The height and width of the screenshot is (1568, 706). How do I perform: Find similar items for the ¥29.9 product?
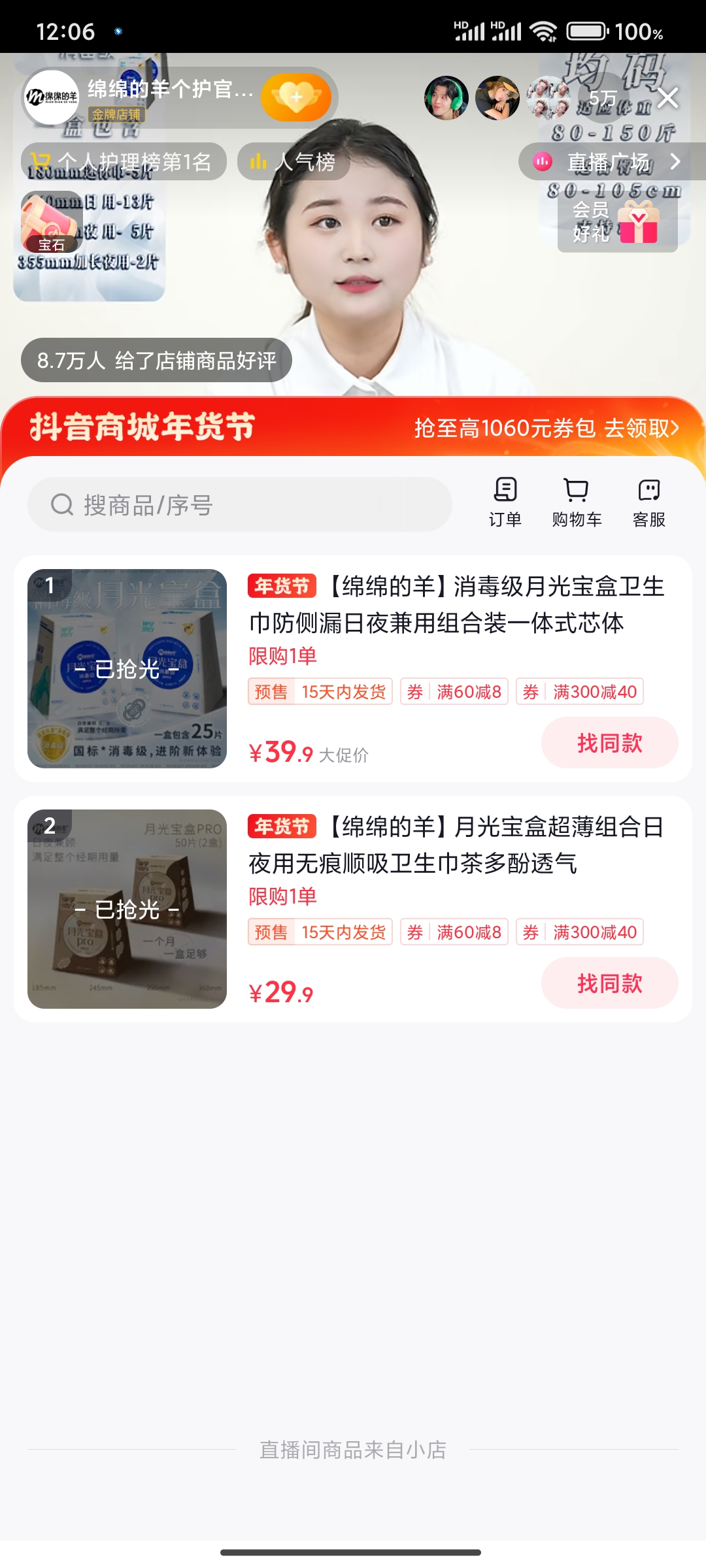pos(609,983)
